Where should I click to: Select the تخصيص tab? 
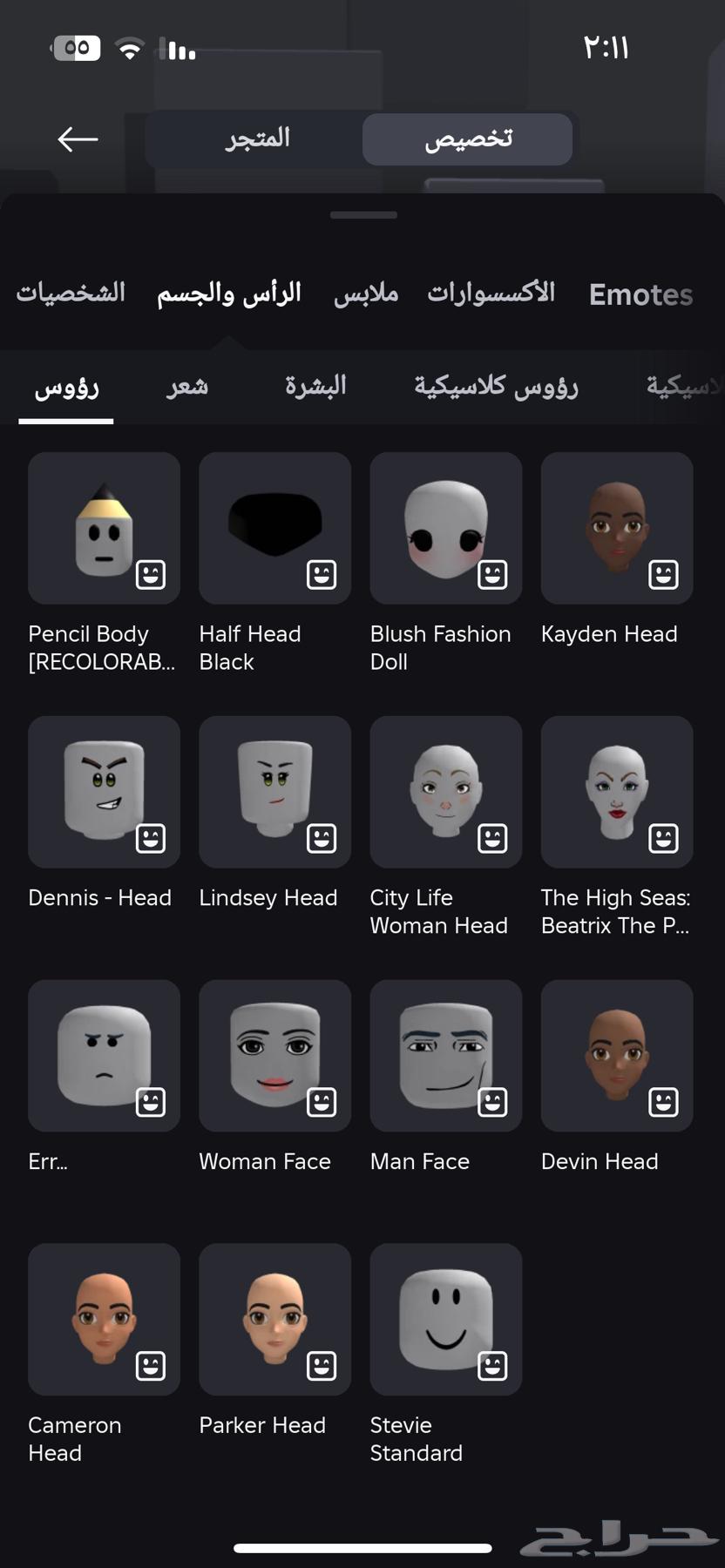[x=468, y=139]
